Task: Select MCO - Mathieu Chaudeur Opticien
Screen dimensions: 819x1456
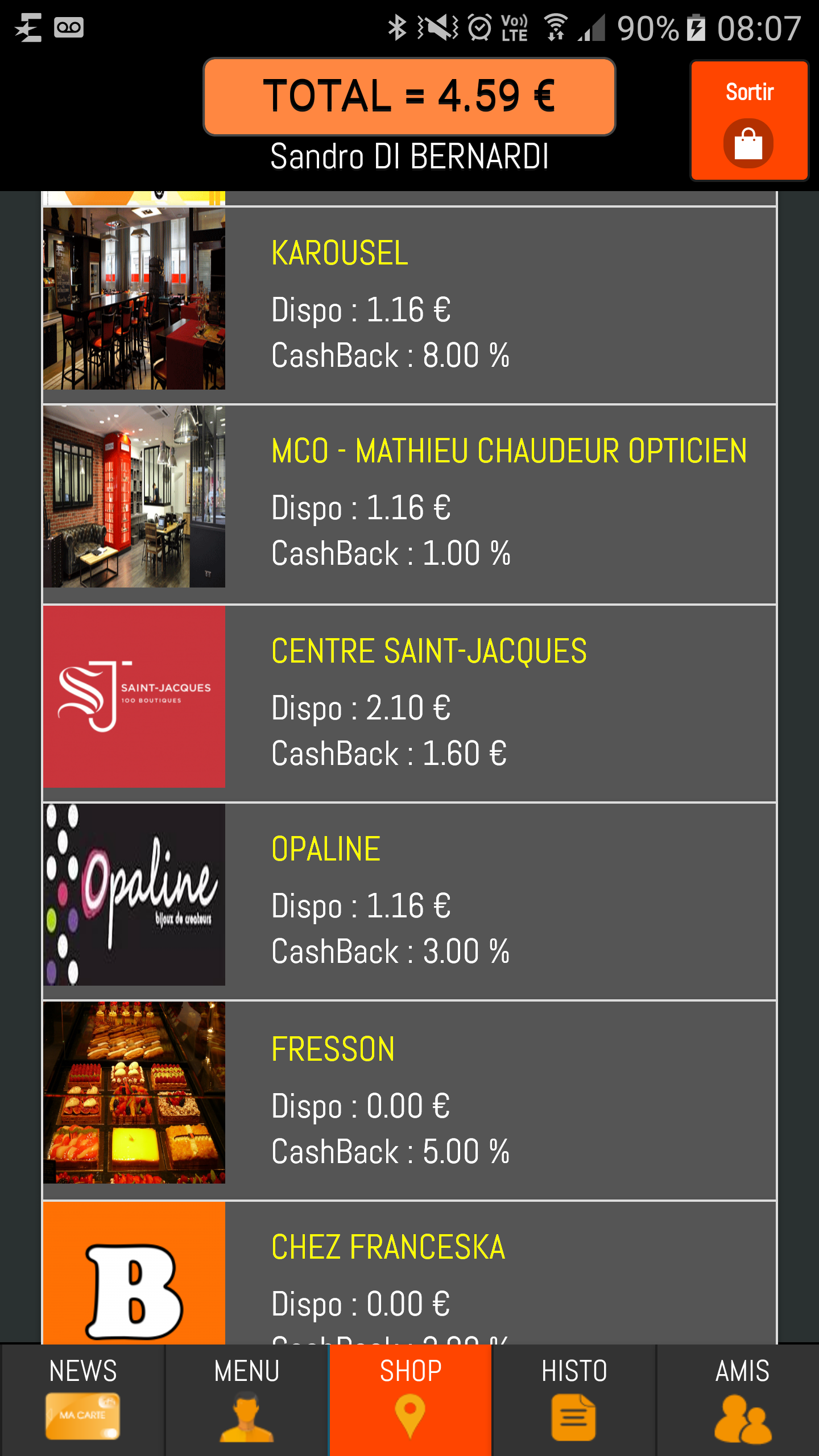Action: click(x=409, y=503)
